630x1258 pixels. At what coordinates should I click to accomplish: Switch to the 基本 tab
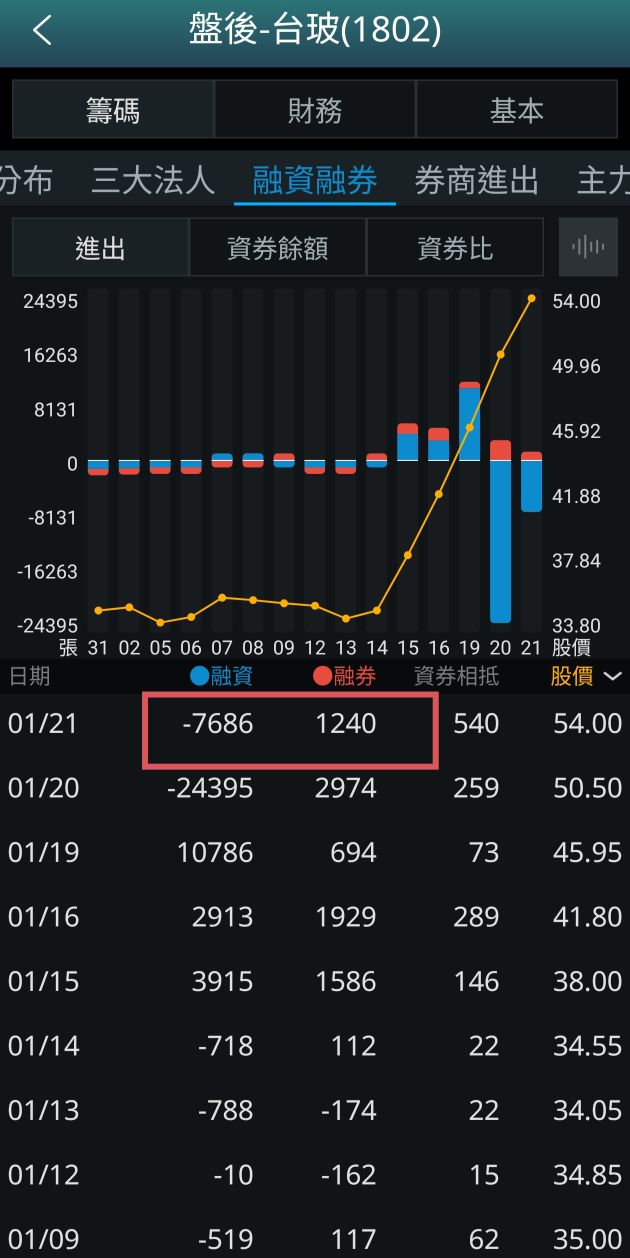click(x=516, y=110)
